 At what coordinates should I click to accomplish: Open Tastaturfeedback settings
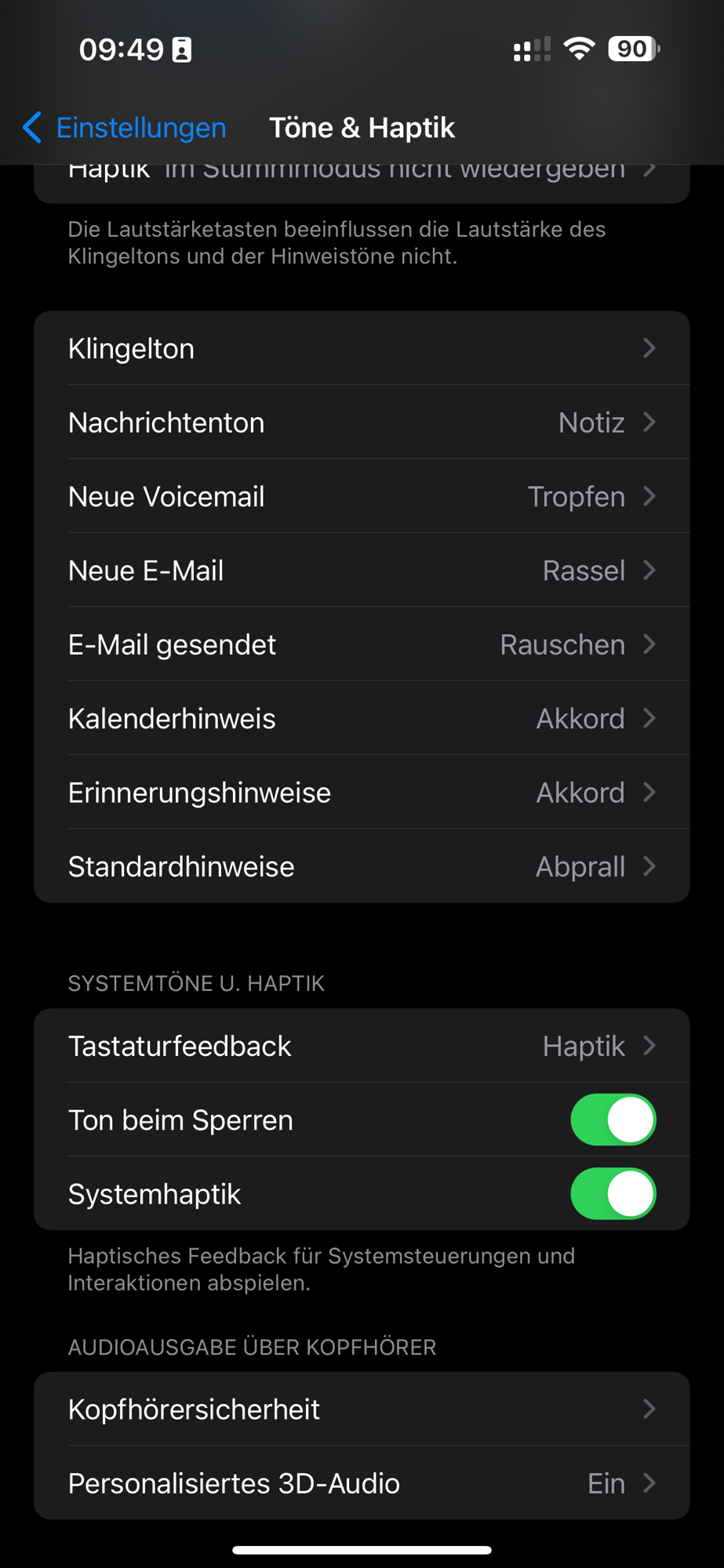[362, 1046]
